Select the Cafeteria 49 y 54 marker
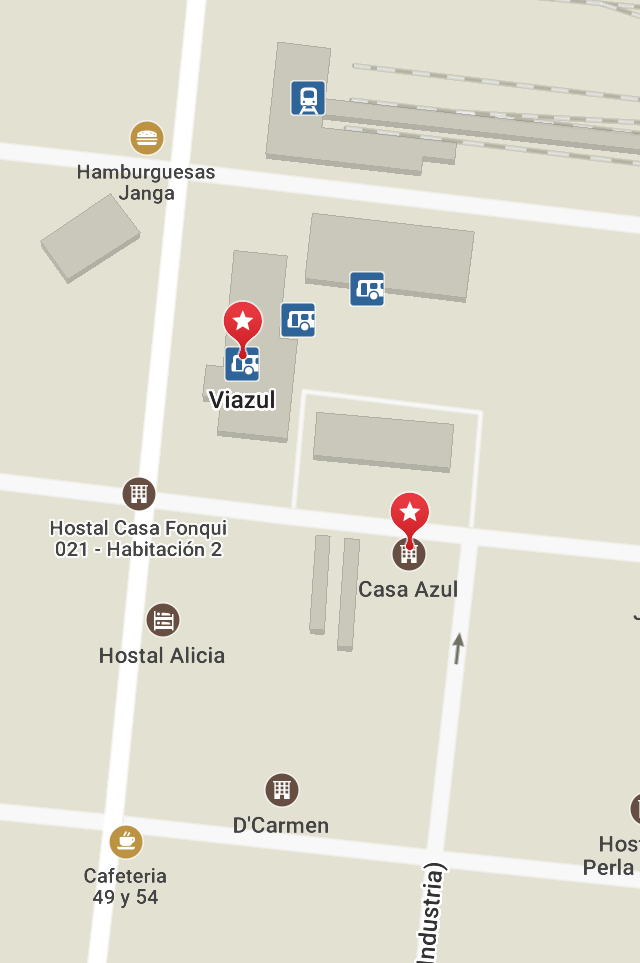 (x=126, y=842)
